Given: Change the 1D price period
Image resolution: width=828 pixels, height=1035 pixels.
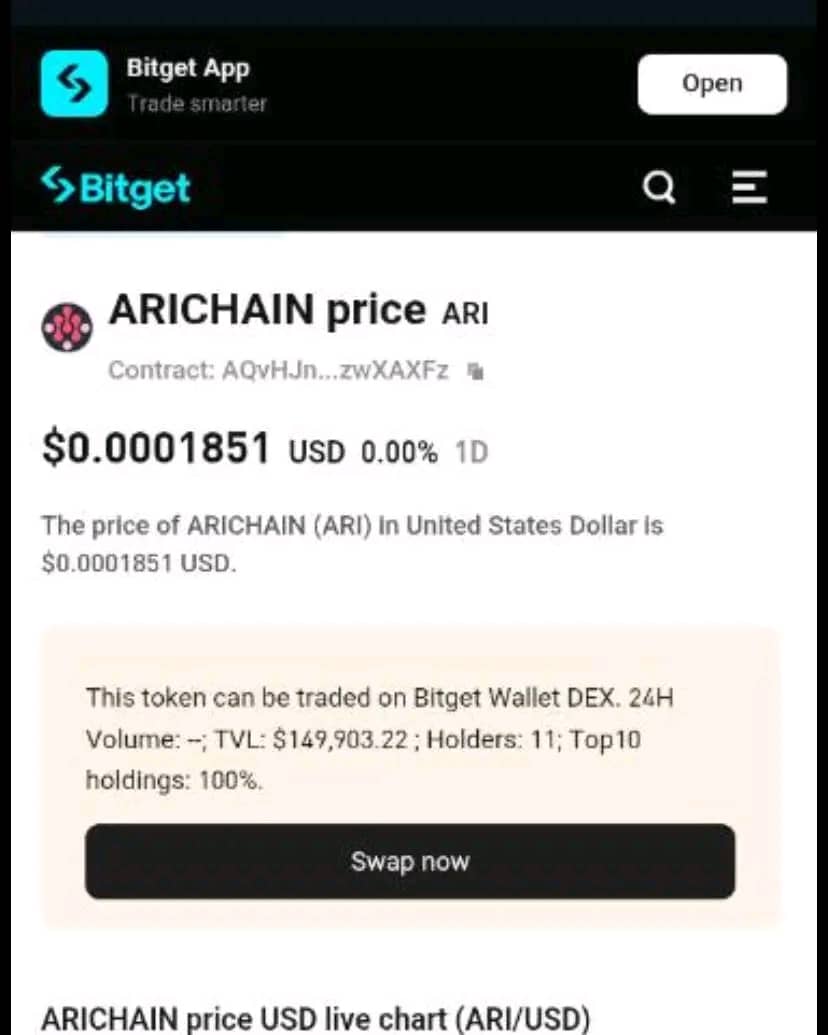Looking at the screenshot, I should [x=471, y=453].
